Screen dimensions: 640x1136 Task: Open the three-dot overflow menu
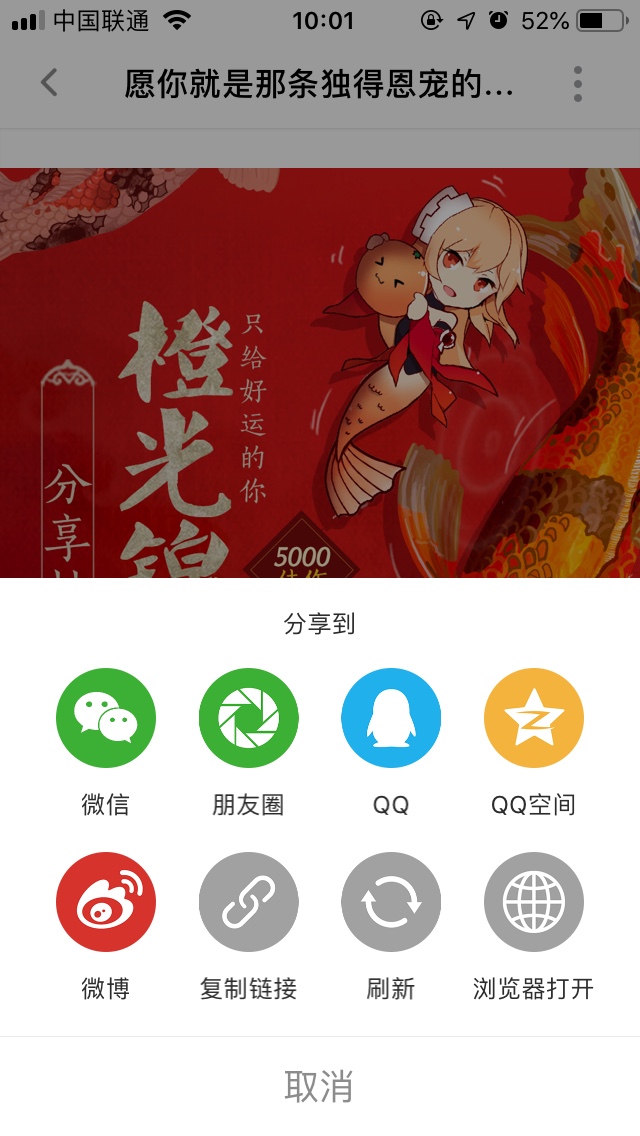tap(578, 84)
